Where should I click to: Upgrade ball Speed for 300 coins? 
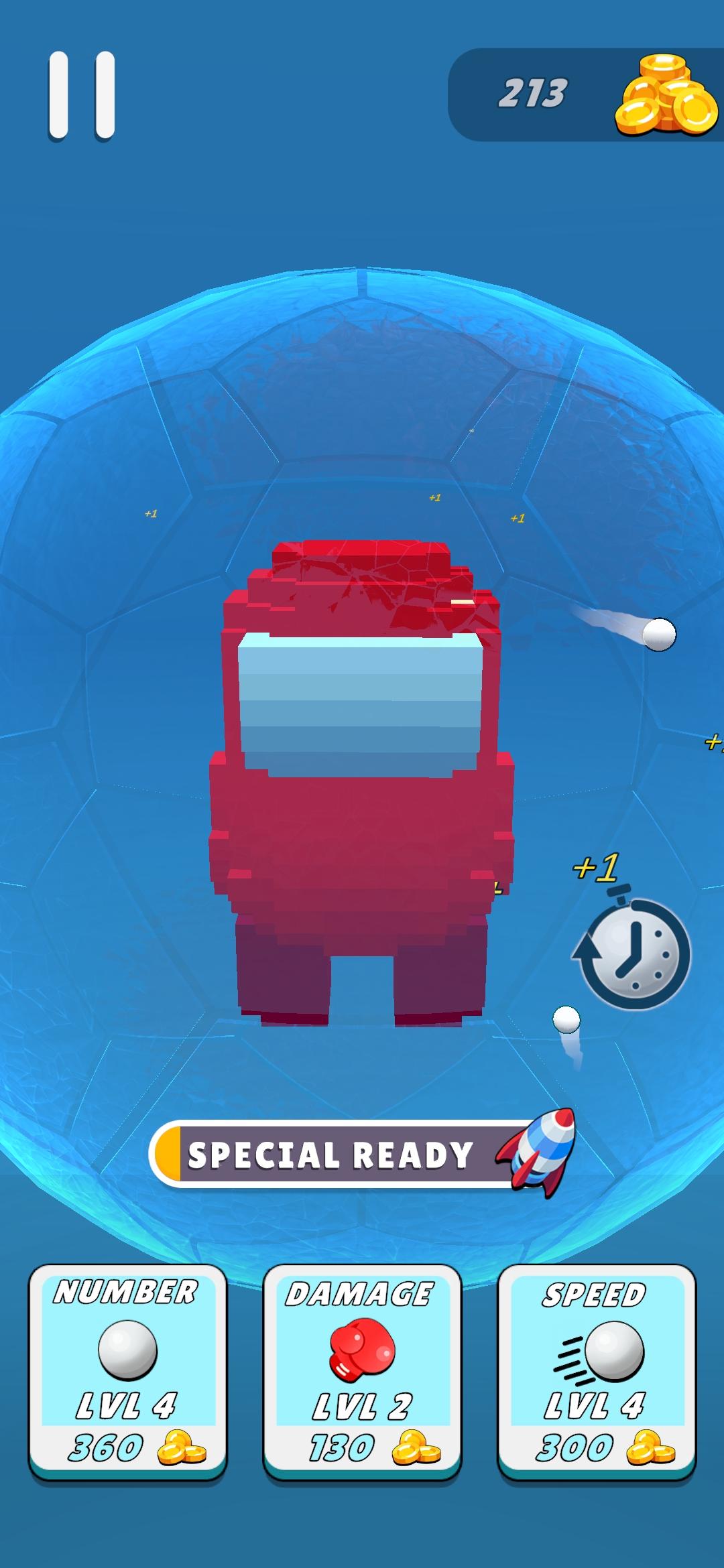(597, 1371)
